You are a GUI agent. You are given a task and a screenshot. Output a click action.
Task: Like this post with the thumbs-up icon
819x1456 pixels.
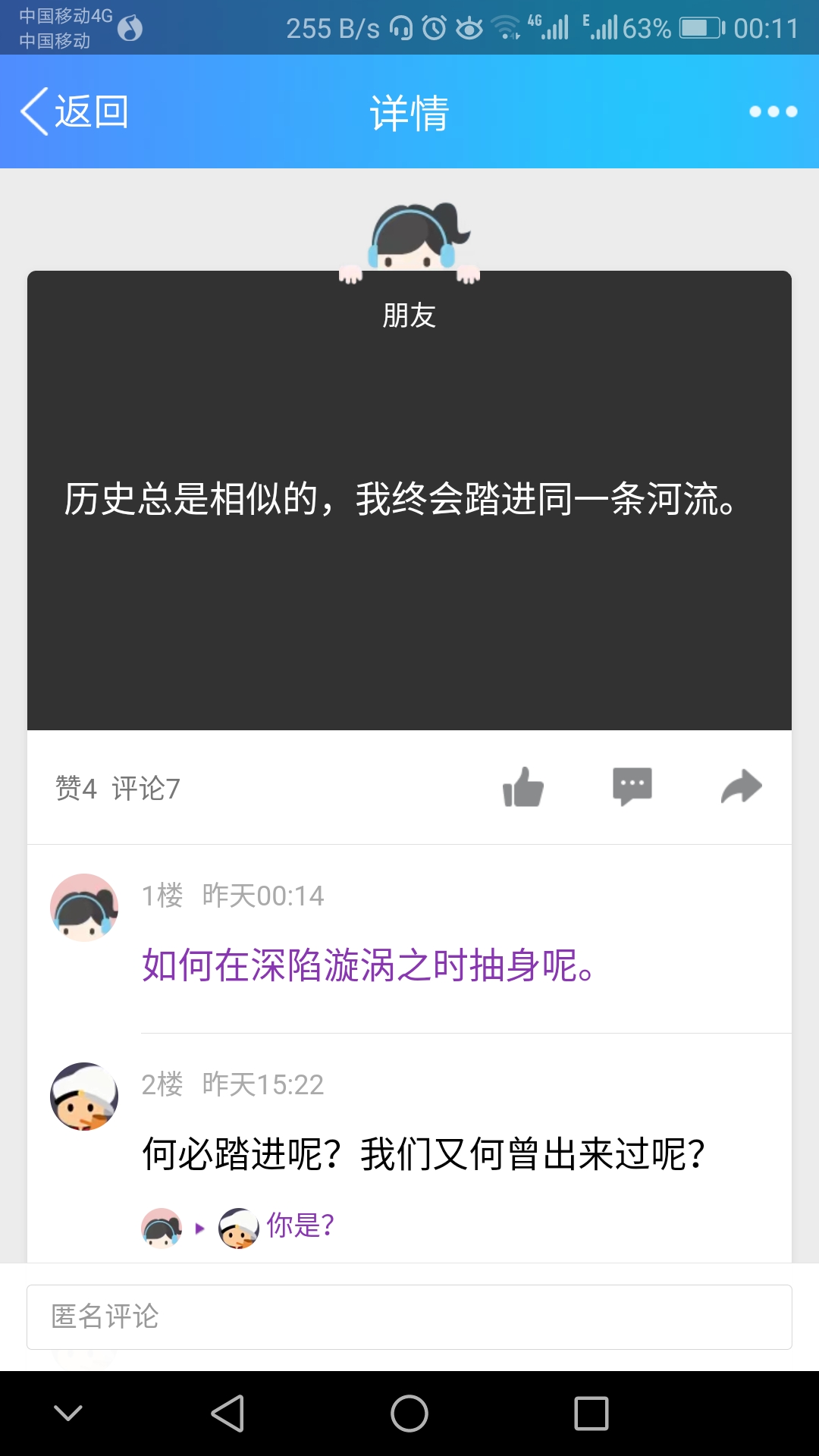[x=523, y=787]
